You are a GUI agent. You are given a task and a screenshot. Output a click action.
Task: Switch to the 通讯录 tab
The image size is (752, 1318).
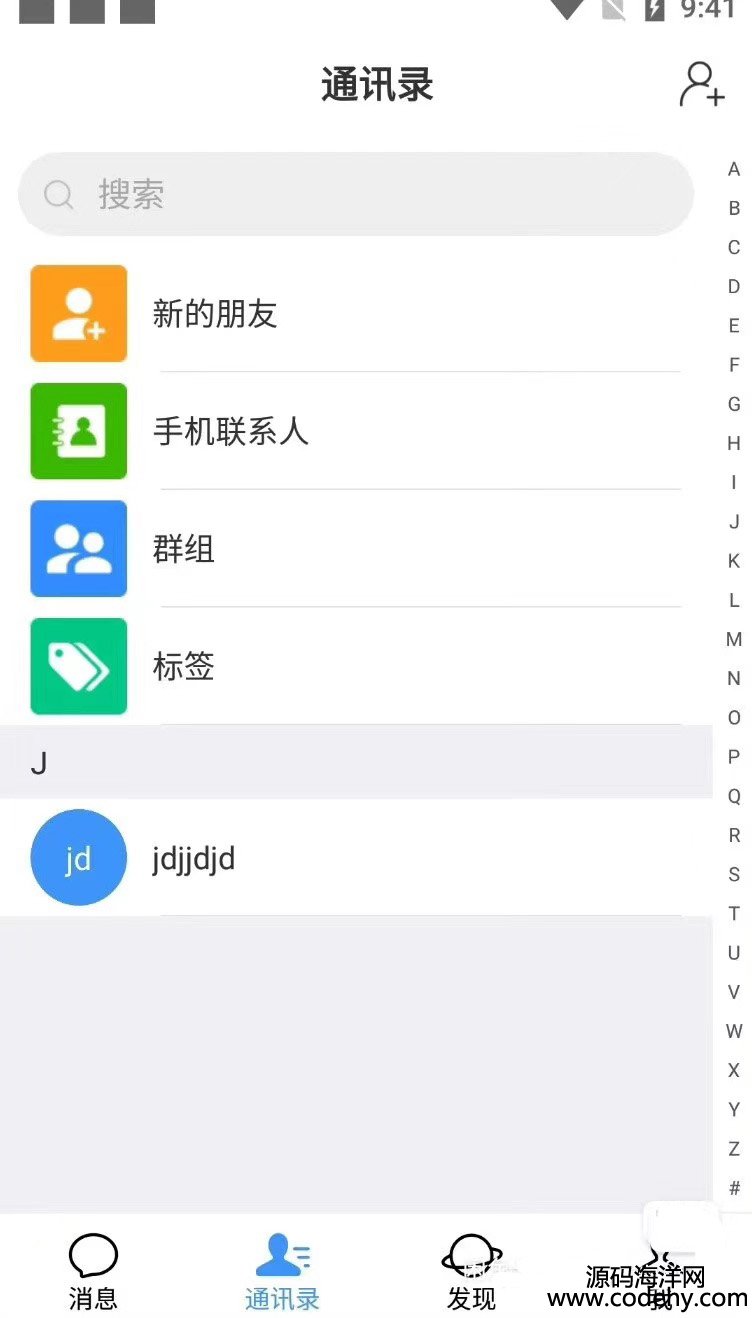coord(282,1270)
